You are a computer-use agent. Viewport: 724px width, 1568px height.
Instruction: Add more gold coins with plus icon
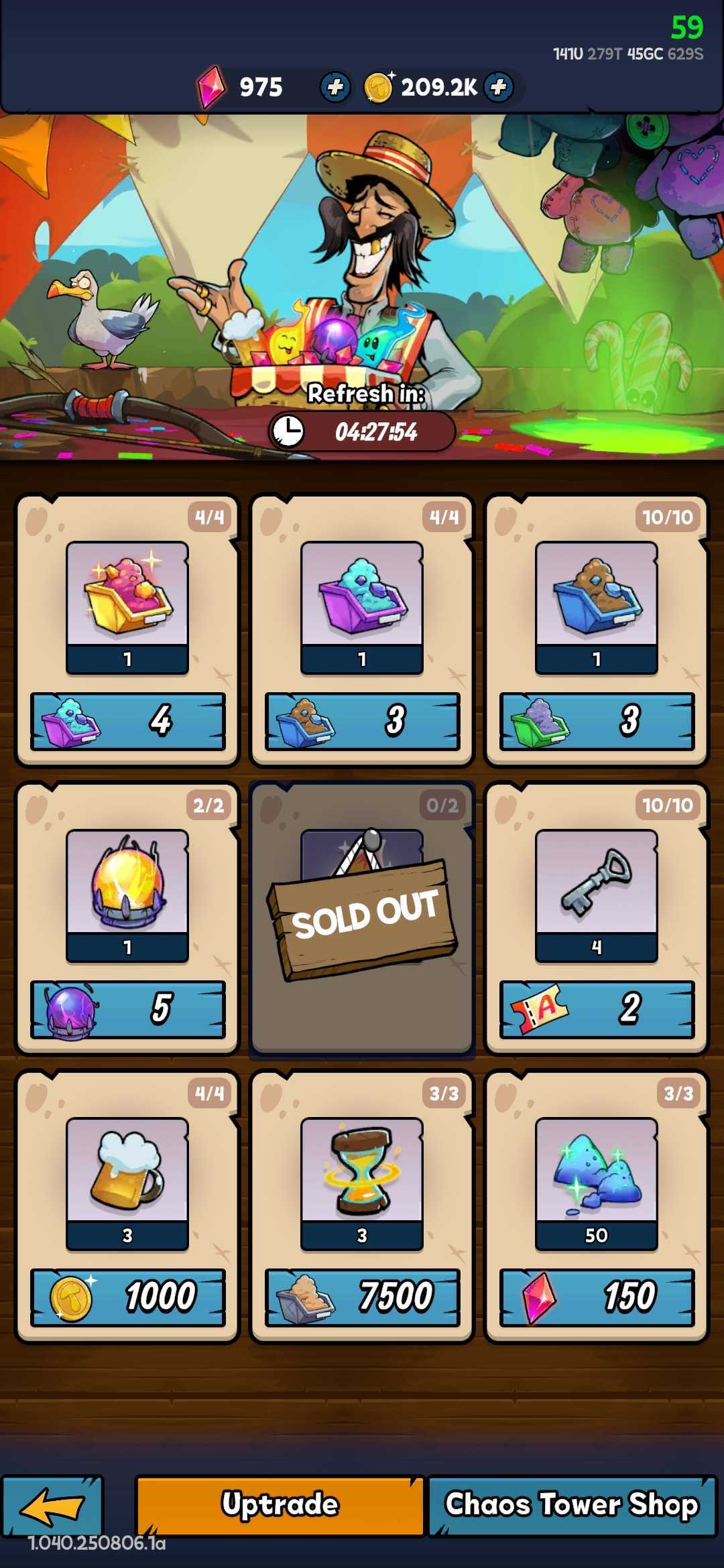tap(499, 87)
